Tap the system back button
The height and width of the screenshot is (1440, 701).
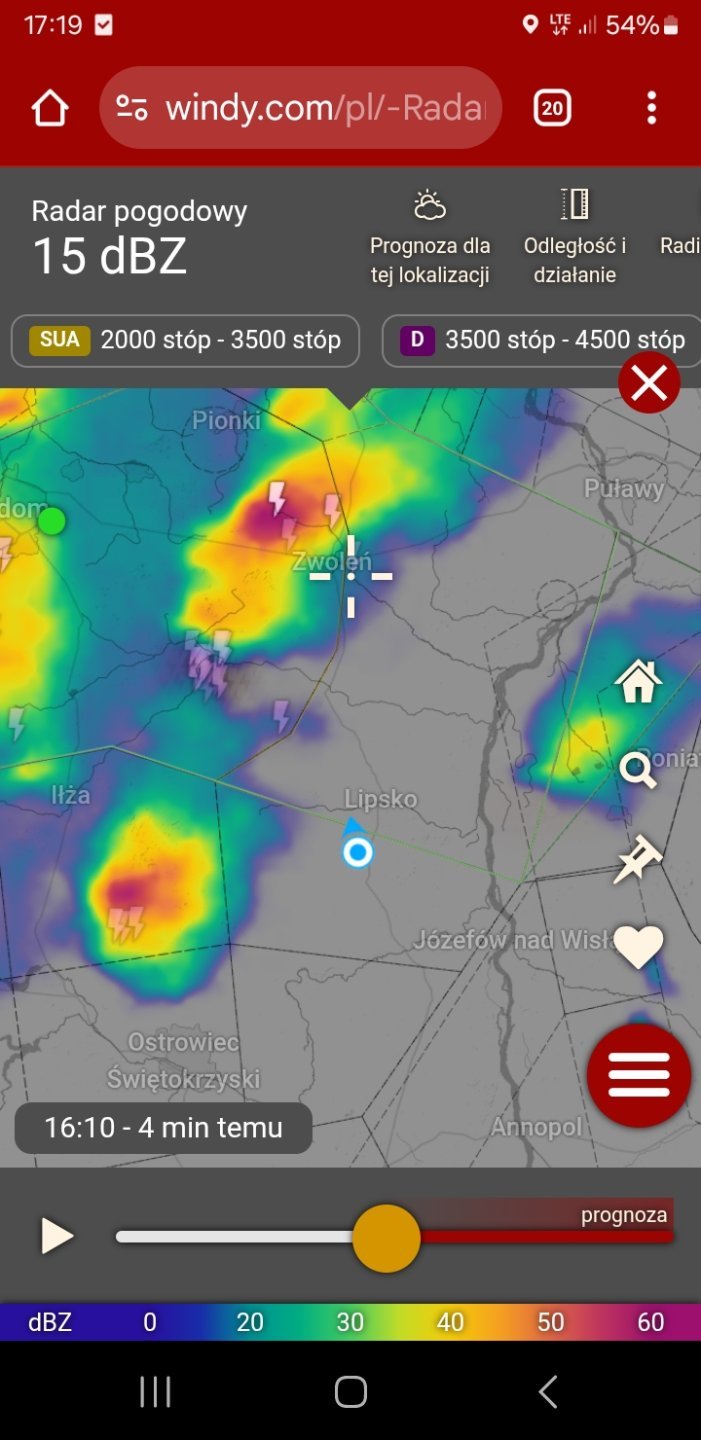coord(547,1391)
